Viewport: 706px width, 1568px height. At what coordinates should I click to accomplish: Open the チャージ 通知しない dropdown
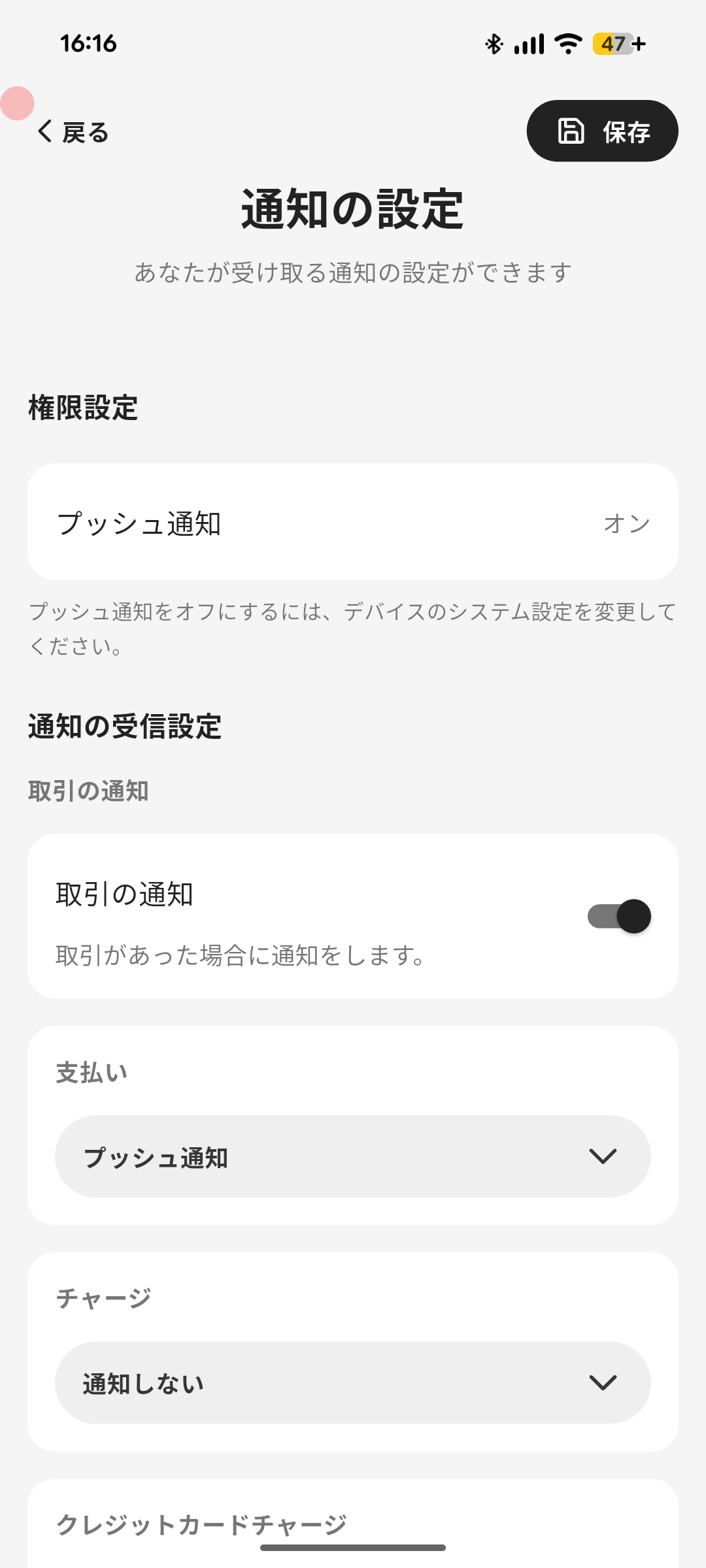(x=353, y=1382)
